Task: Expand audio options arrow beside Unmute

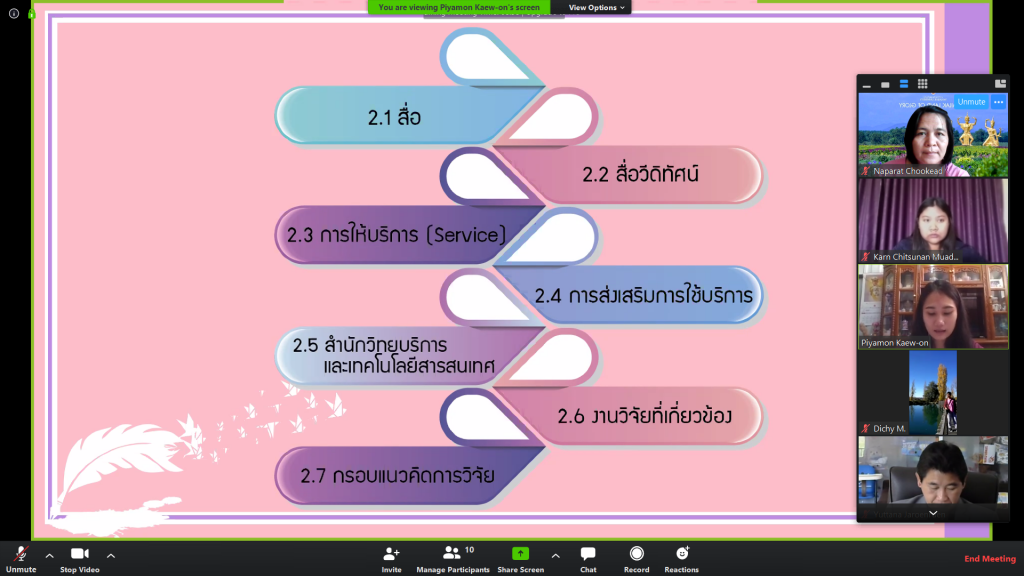Action: 49,555
